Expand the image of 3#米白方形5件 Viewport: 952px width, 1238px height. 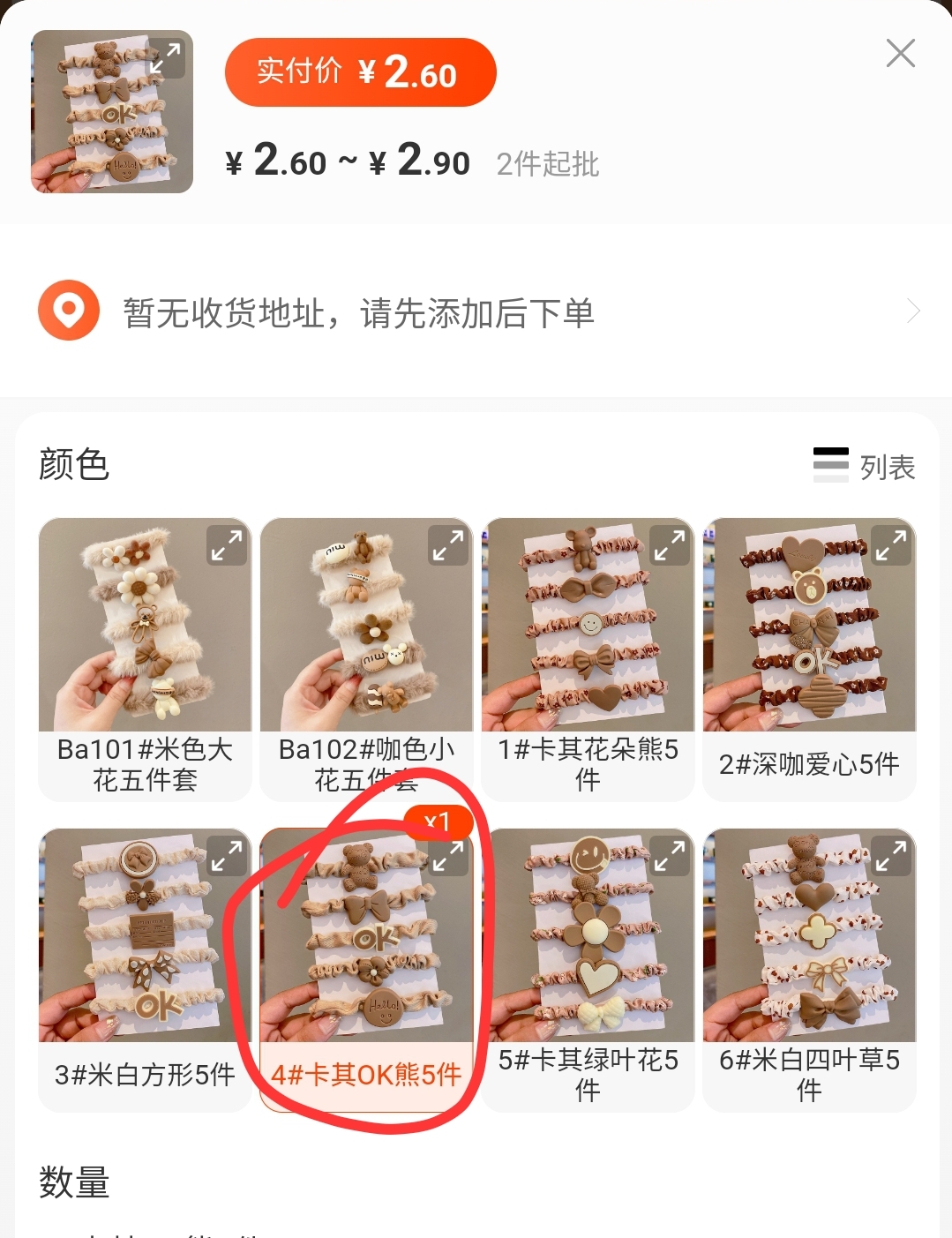(x=226, y=857)
